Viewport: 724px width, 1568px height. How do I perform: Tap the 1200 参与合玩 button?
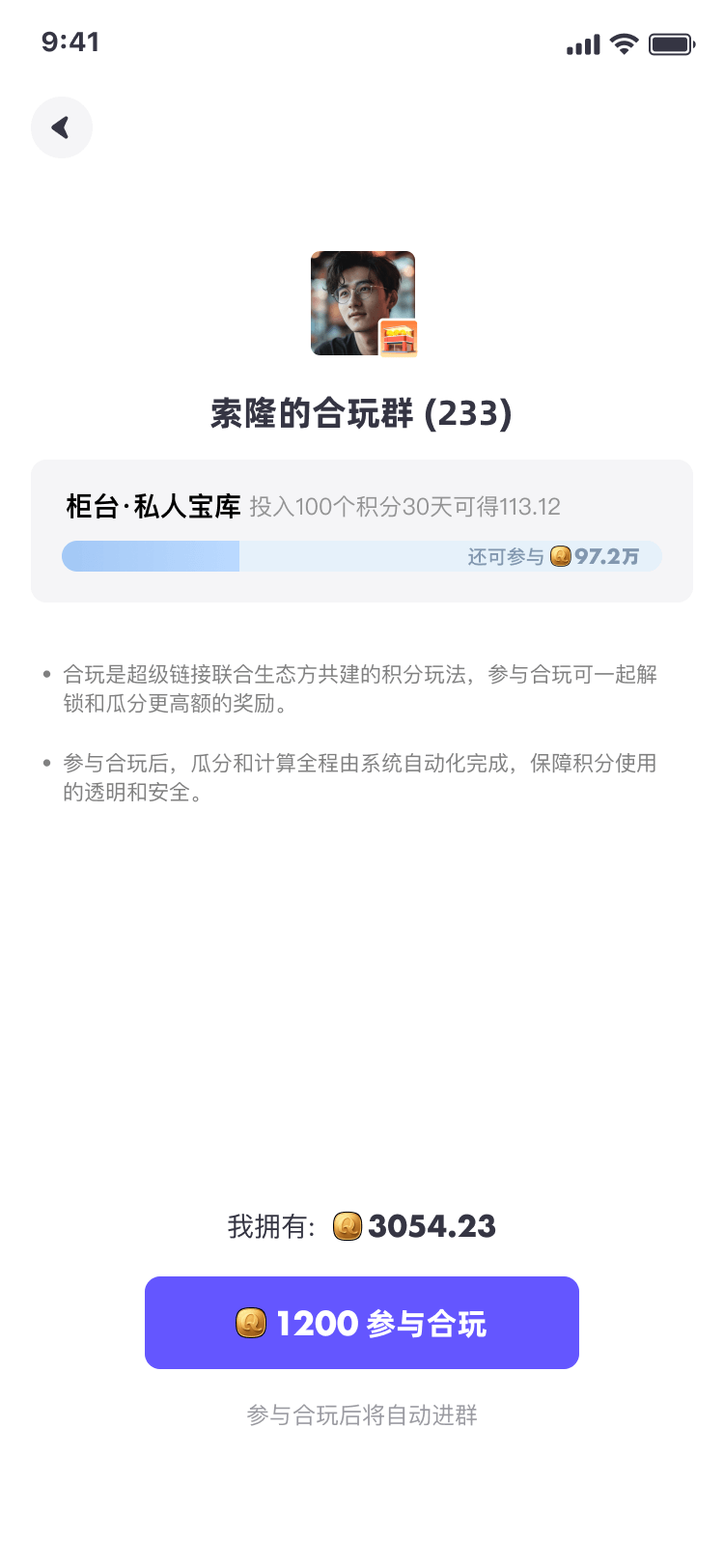362,1323
